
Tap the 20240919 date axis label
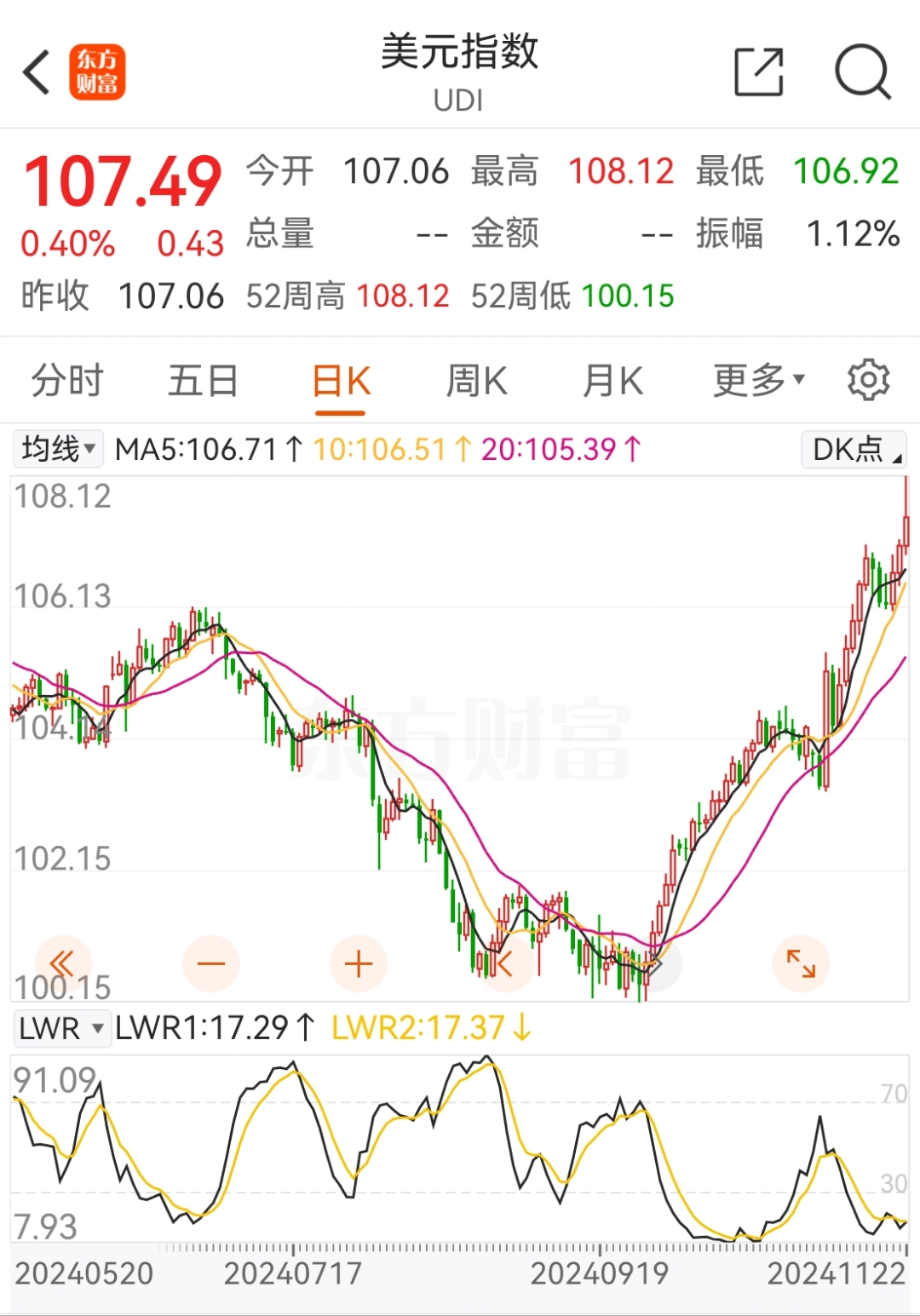click(x=599, y=1275)
